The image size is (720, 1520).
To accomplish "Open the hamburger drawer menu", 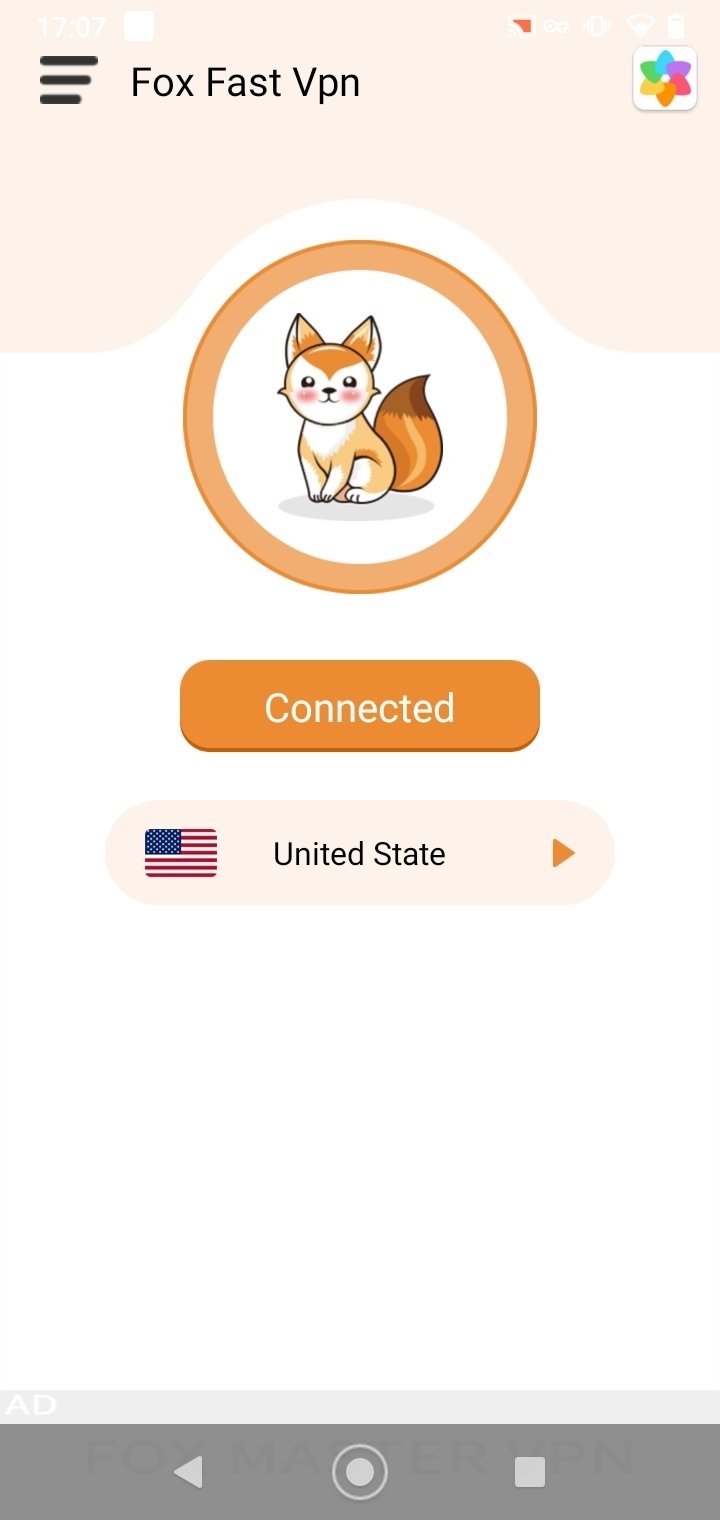I will 68,81.
